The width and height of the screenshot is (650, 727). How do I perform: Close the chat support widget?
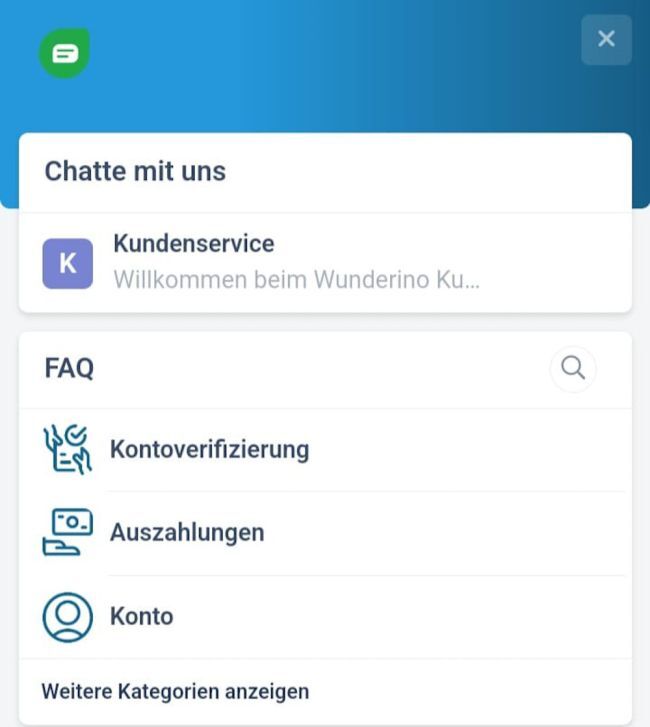click(x=606, y=40)
